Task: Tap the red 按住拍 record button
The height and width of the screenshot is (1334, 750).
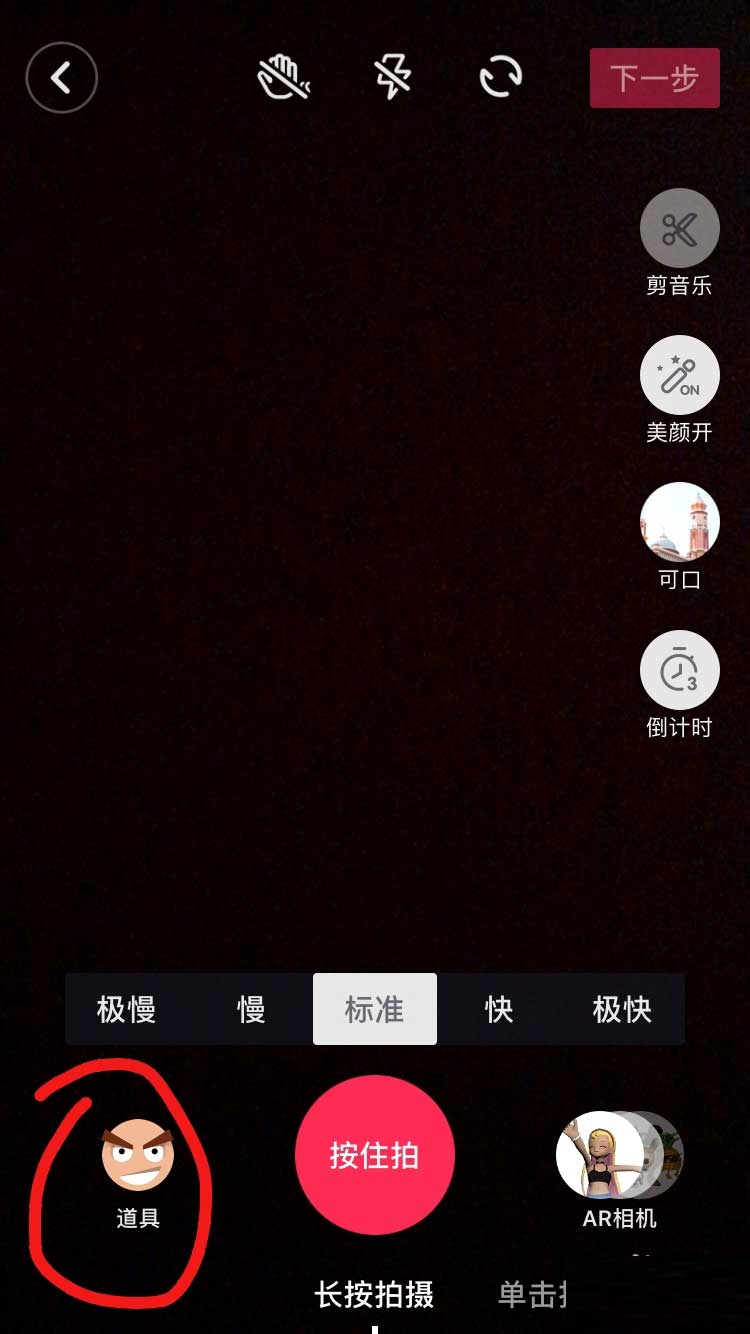Action: point(374,1155)
